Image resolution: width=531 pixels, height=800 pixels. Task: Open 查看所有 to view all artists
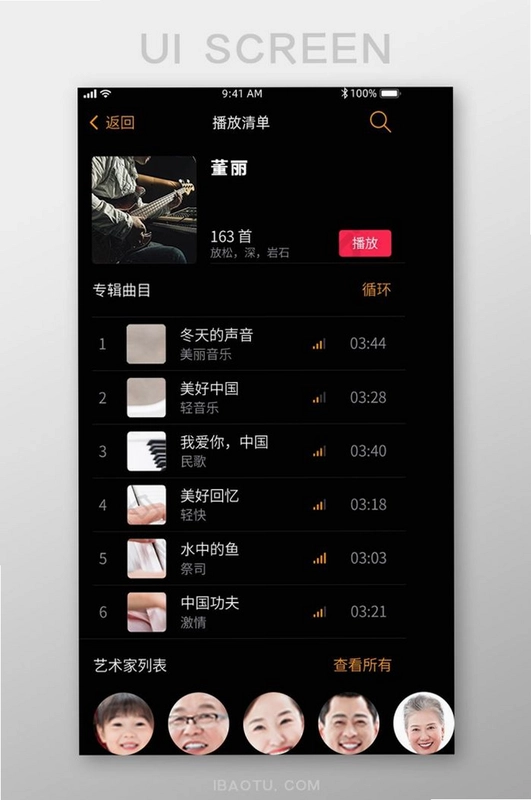tap(363, 665)
